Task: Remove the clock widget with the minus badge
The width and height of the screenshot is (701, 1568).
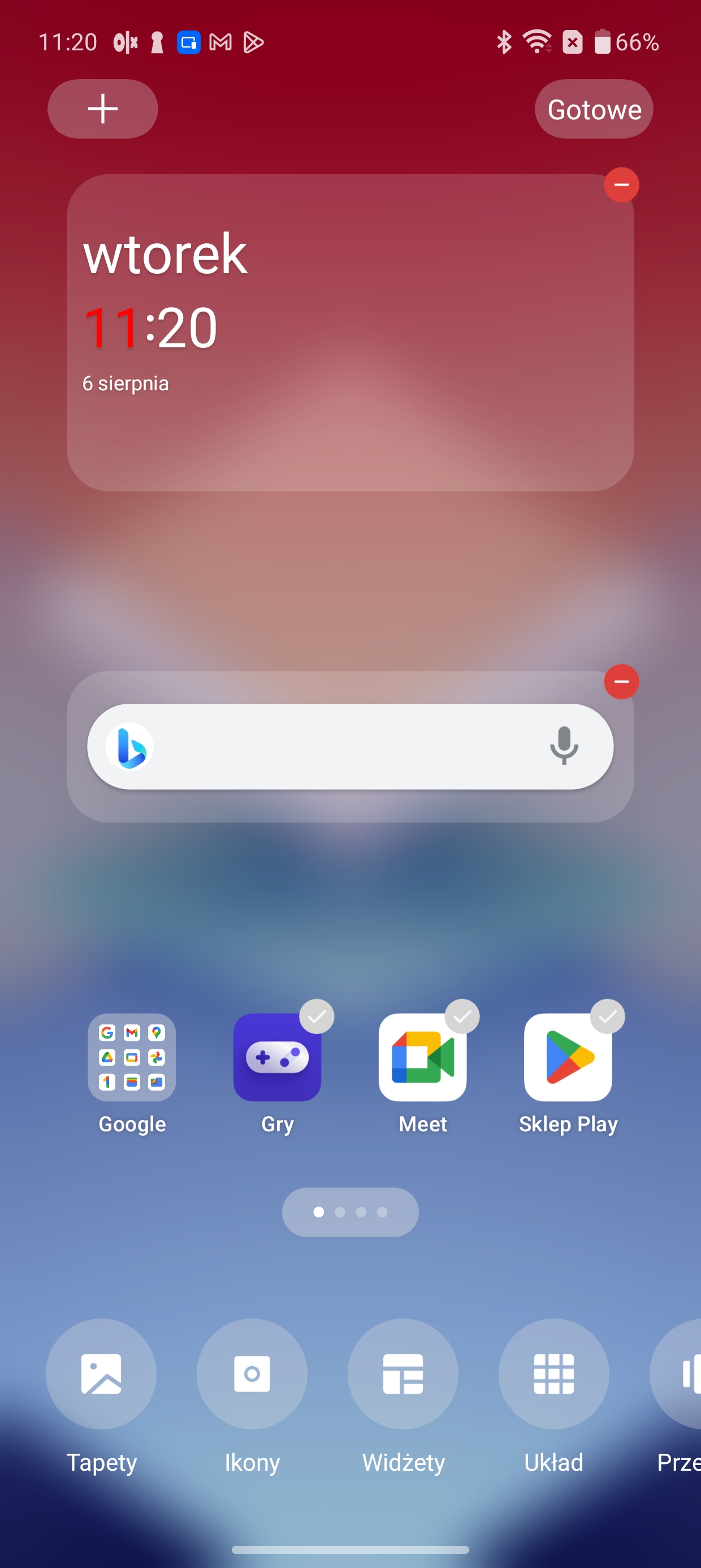Action: coord(621,185)
